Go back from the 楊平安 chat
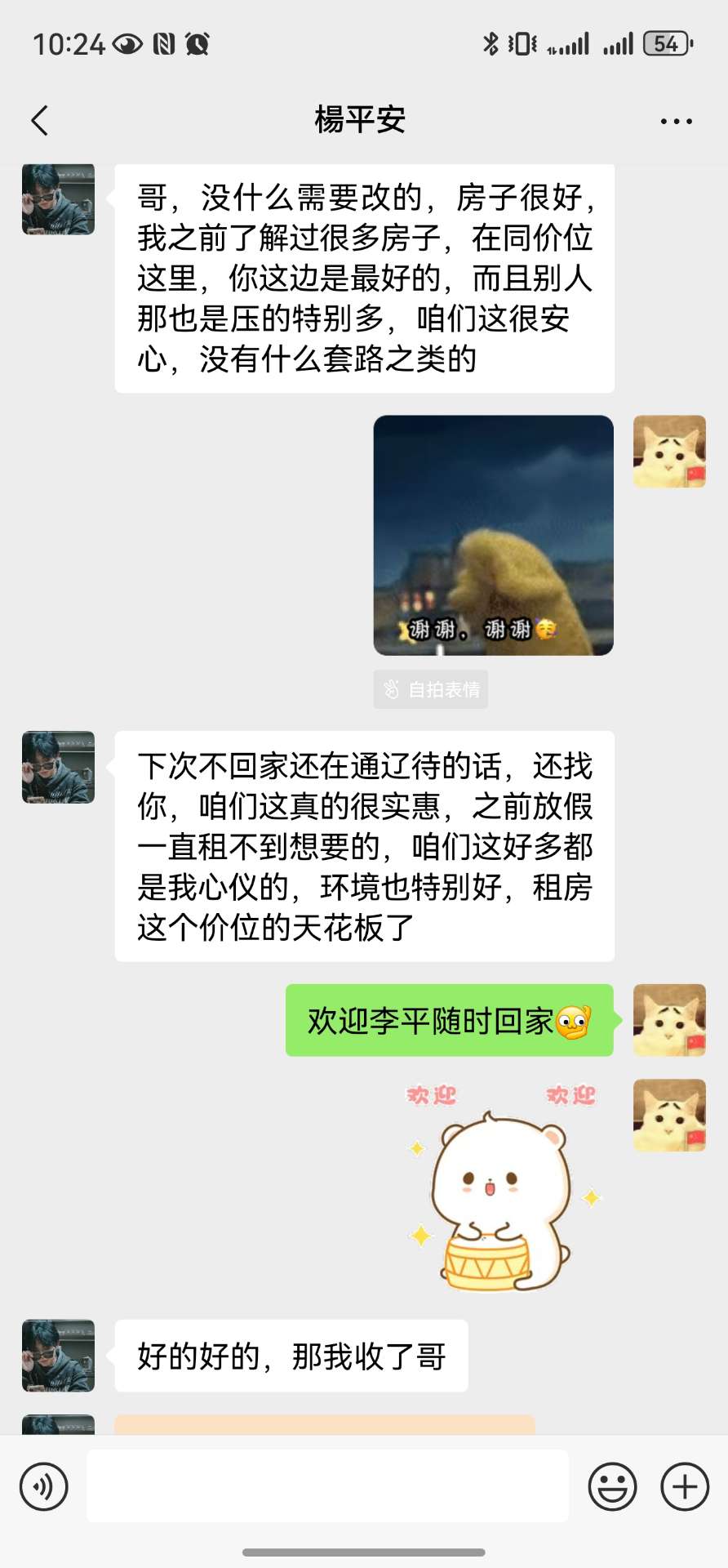This screenshot has width=728, height=1568. pyautogui.click(x=39, y=121)
